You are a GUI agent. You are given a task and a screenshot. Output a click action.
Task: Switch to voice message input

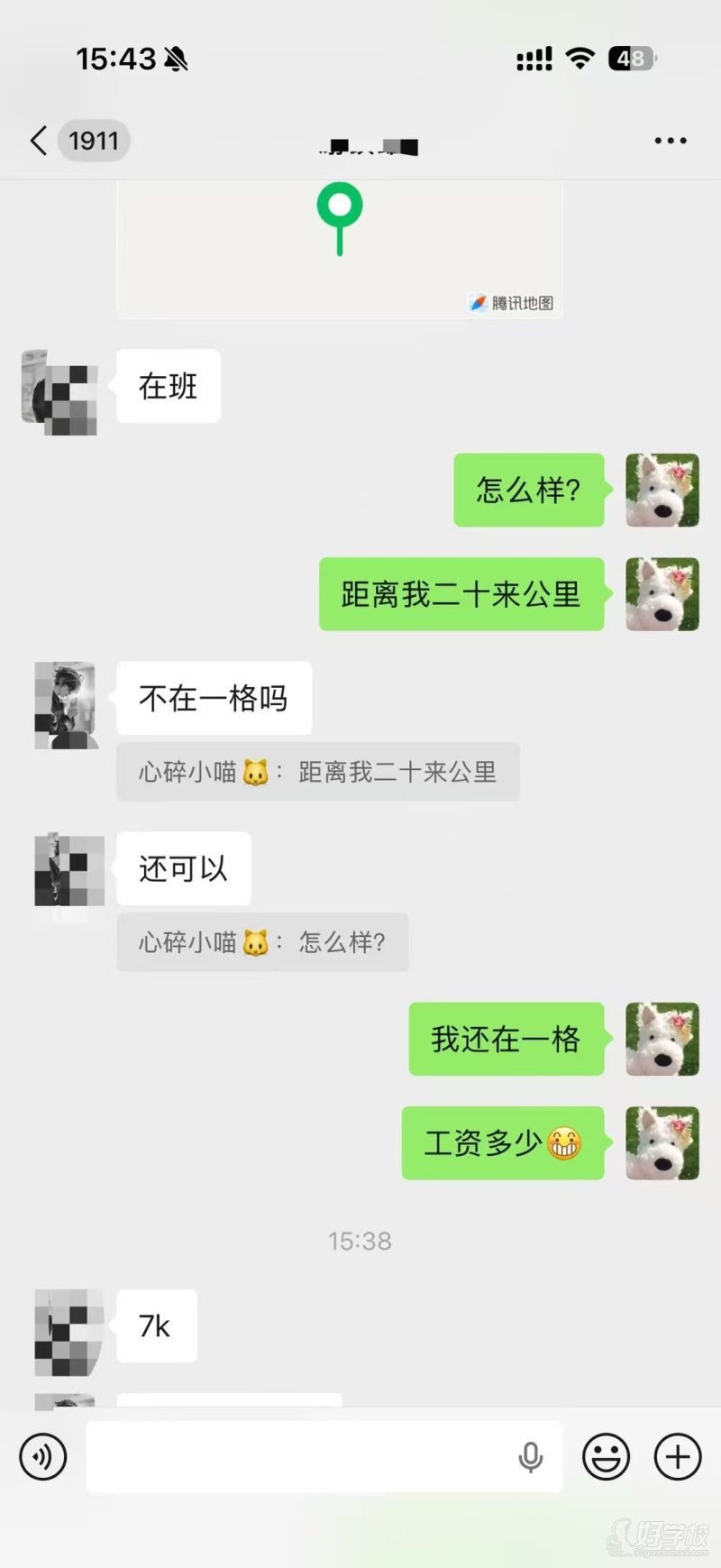coord(43,1456)
